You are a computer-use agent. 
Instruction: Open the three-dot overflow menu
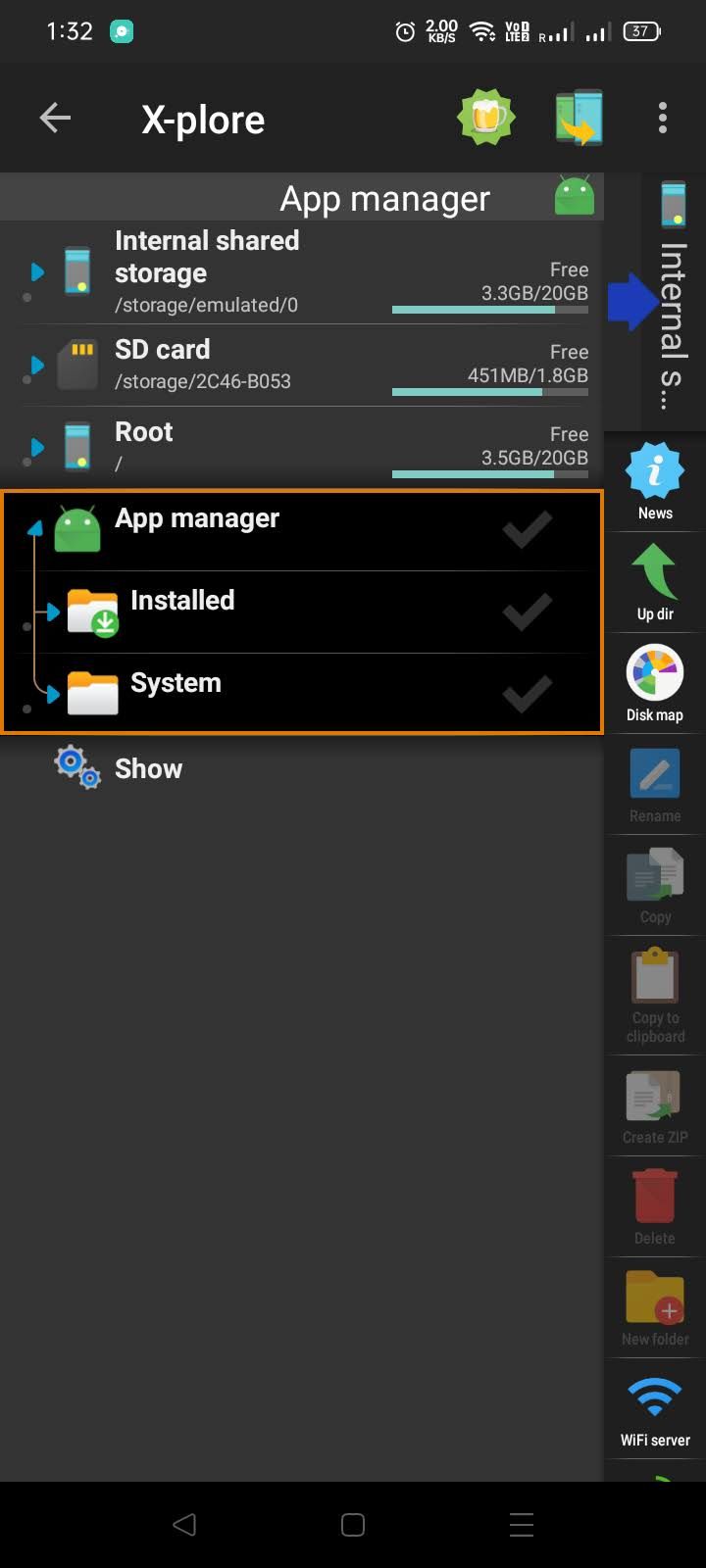point(663,118)
